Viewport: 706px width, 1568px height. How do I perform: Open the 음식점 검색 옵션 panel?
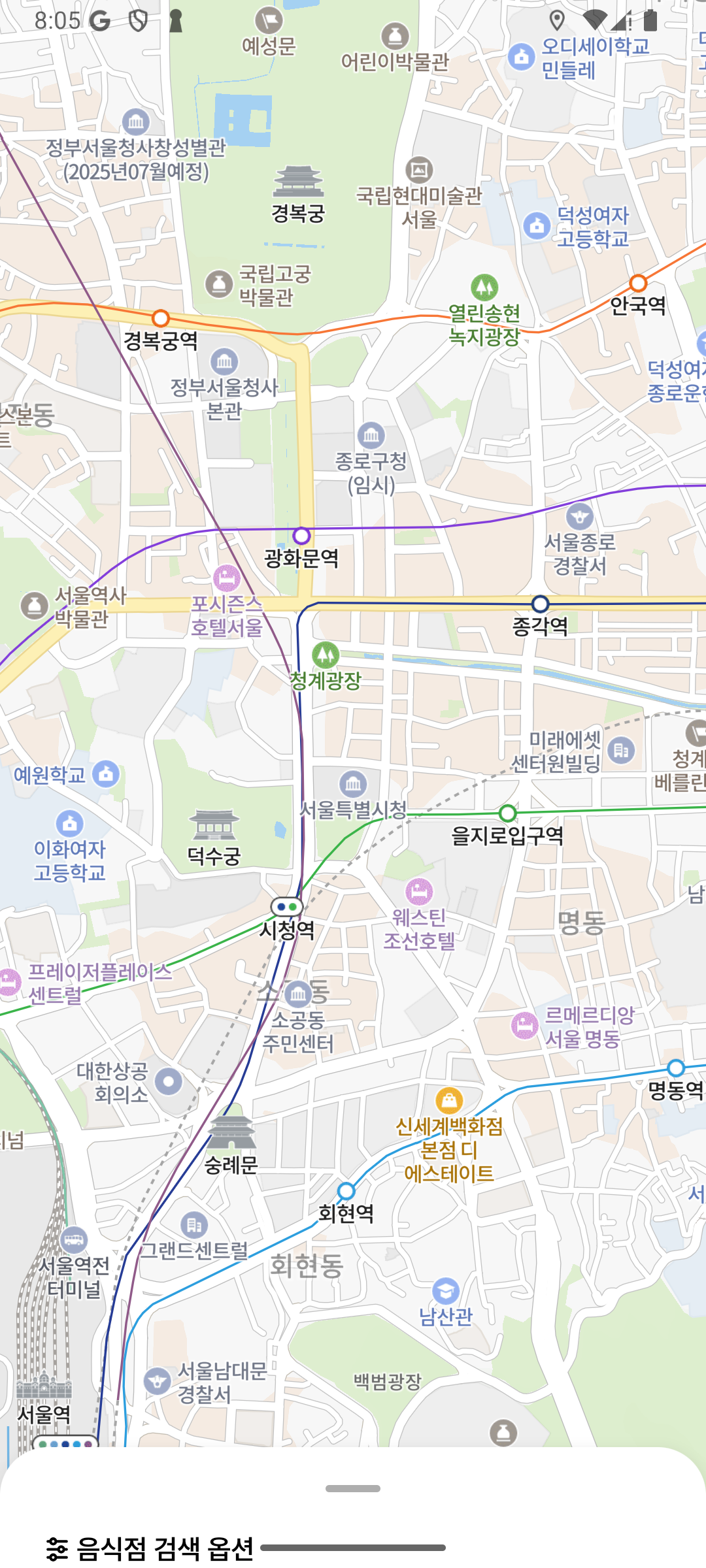150,1548
